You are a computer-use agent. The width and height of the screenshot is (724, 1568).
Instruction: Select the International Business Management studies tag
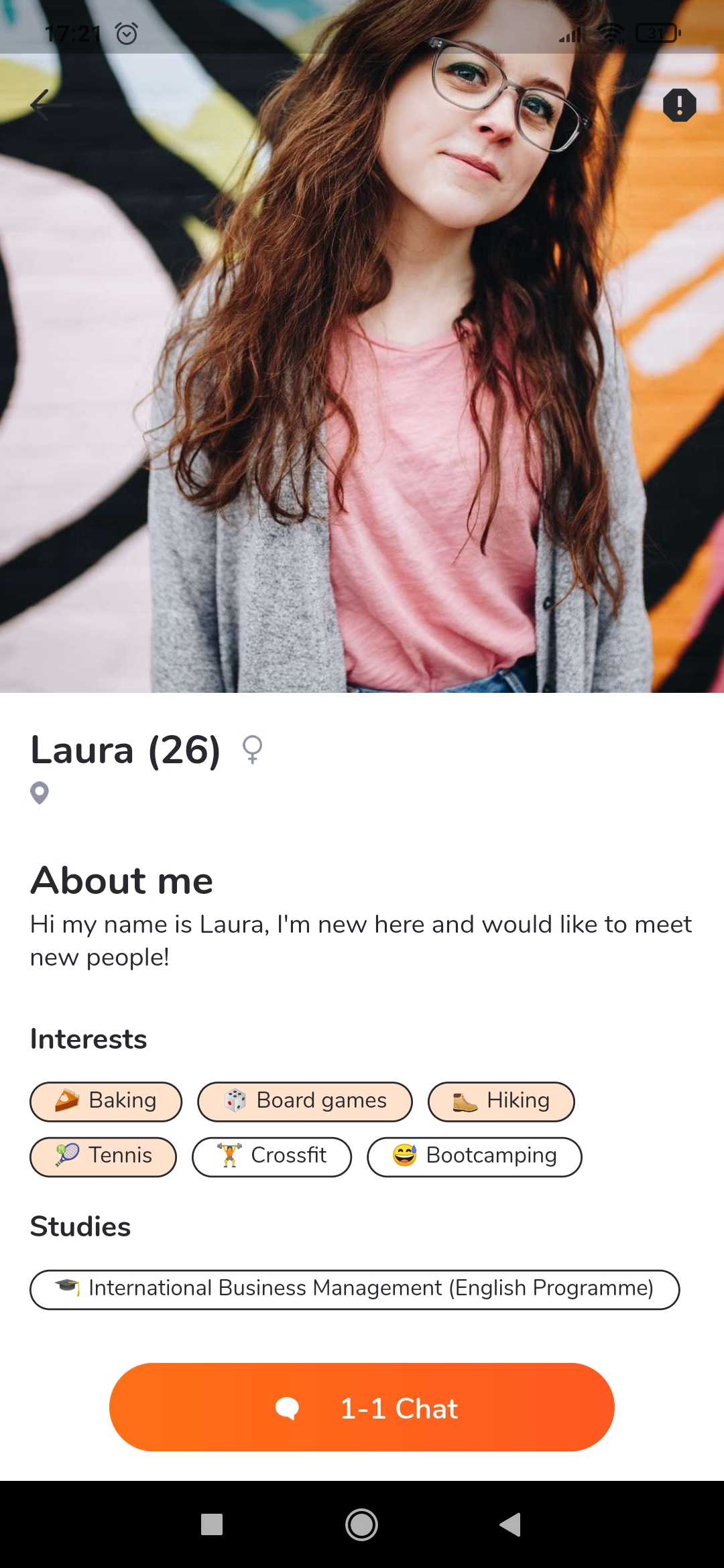355,1288
